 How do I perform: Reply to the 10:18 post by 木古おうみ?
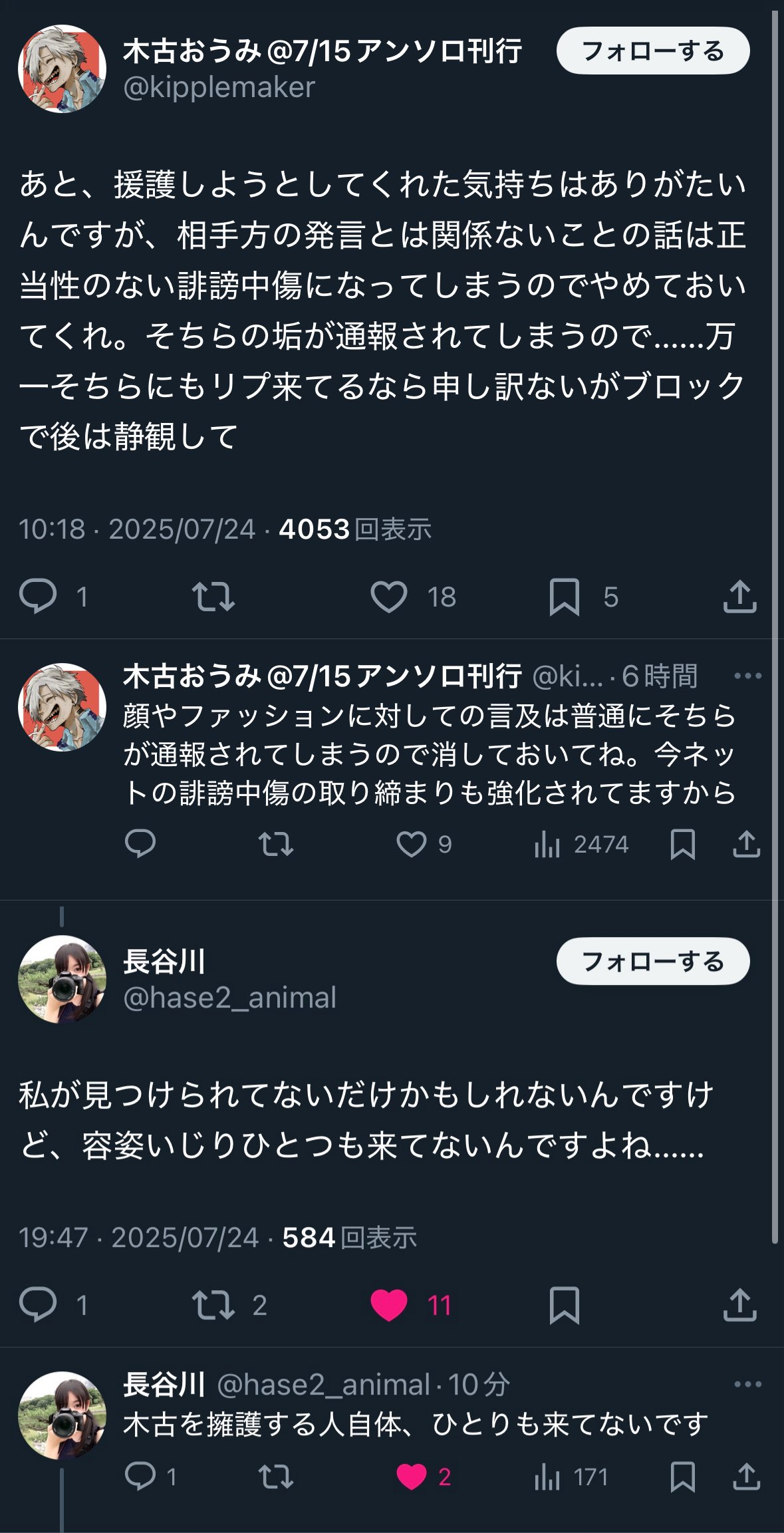click(38, 596)
